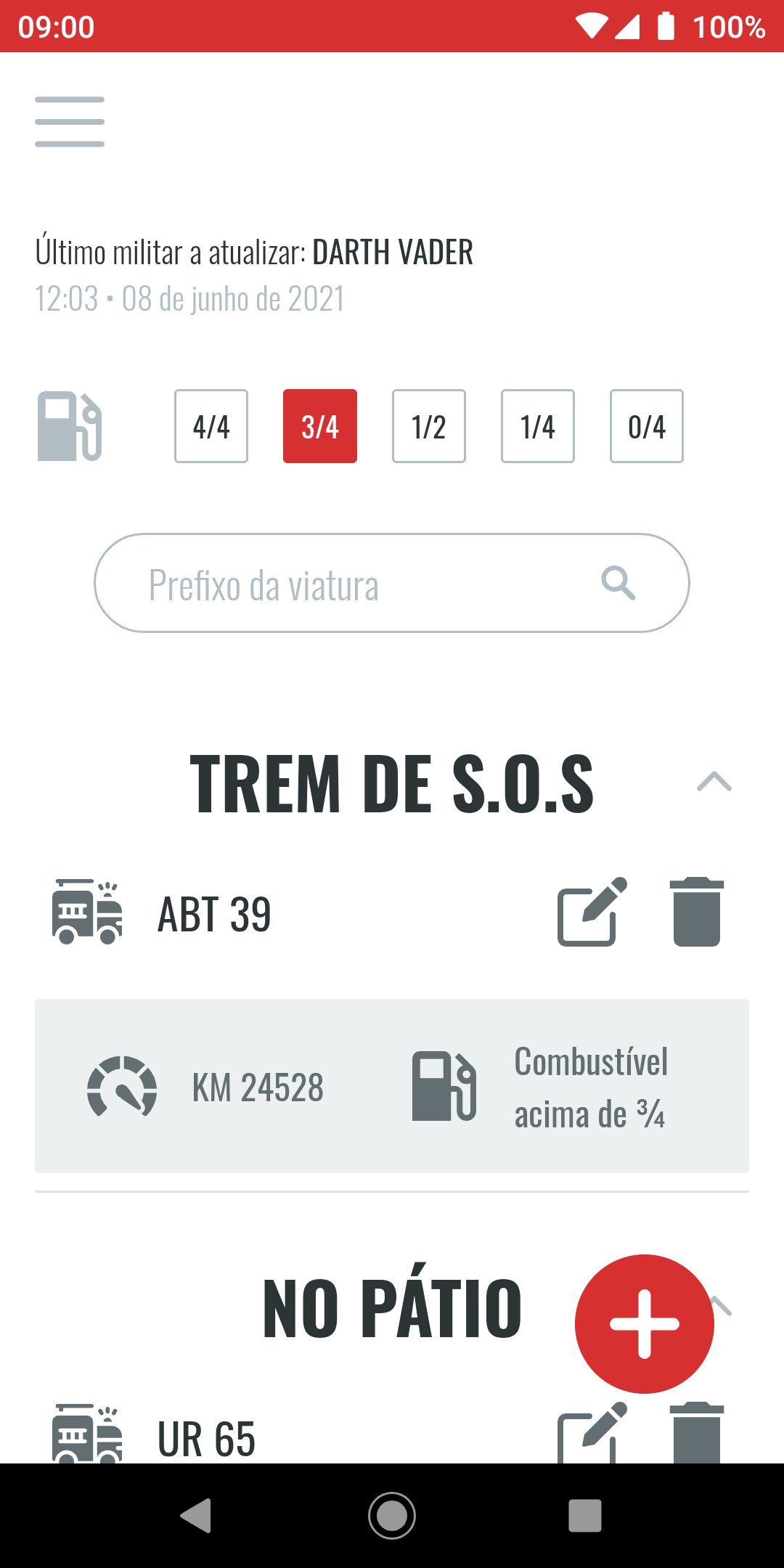Open the hamburger drawer menu
The width and height of the screenshot is (784, 1568).
pos(70,122)
